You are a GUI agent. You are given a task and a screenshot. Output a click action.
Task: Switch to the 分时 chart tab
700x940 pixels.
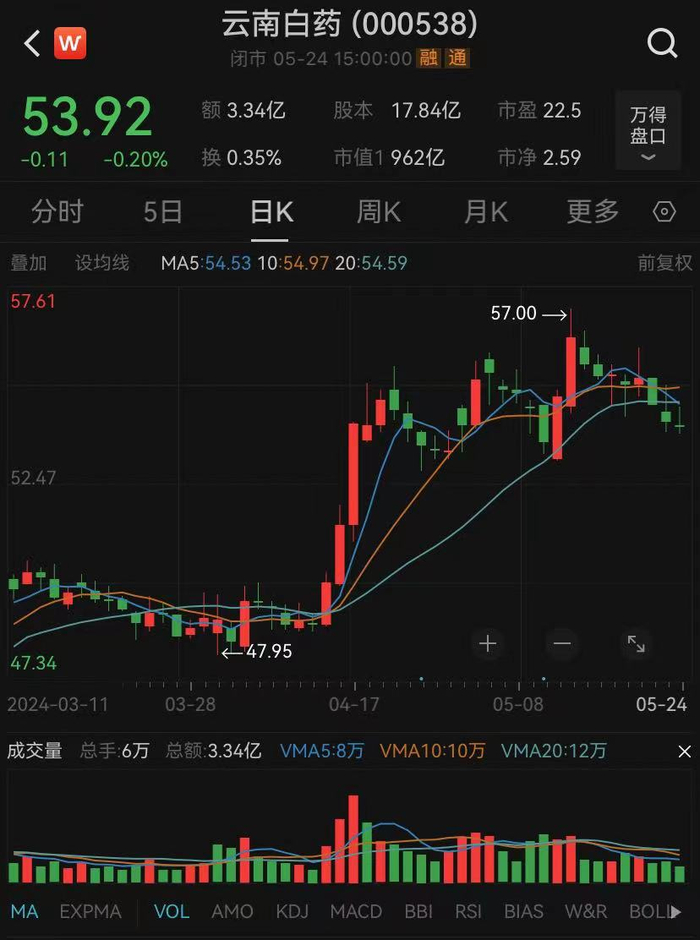[x=57, y=212]
